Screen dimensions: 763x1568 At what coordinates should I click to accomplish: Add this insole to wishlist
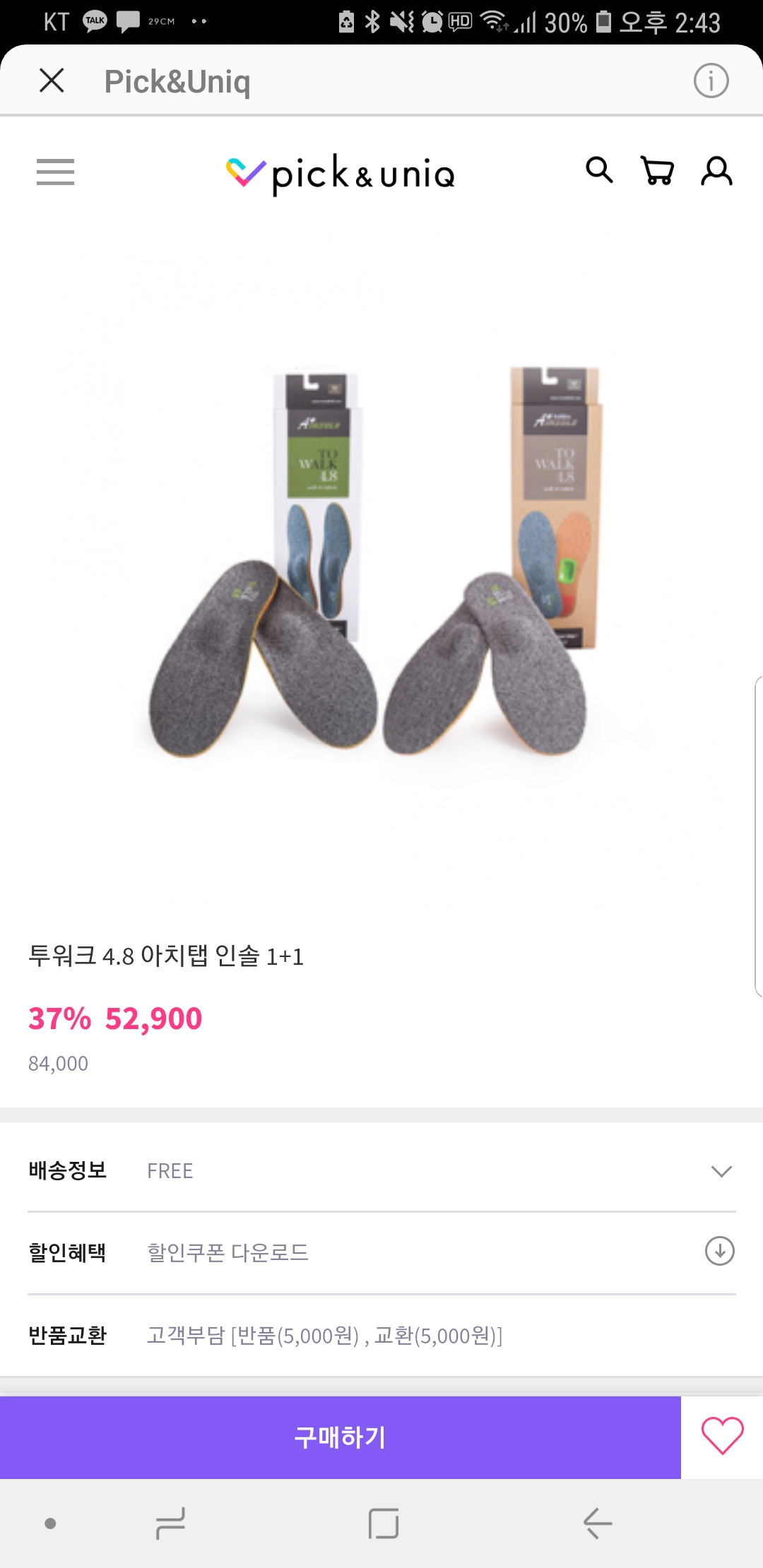722,1436
